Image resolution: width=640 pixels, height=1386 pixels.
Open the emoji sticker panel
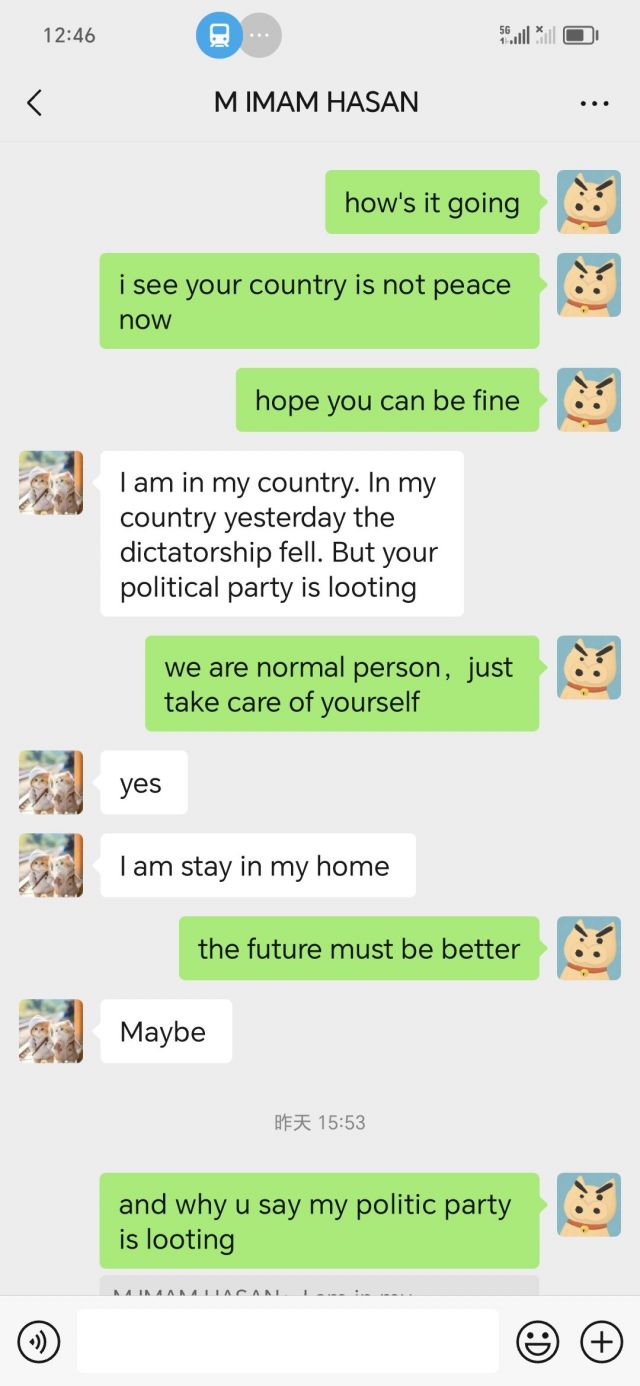click(x=537, y=1341)
